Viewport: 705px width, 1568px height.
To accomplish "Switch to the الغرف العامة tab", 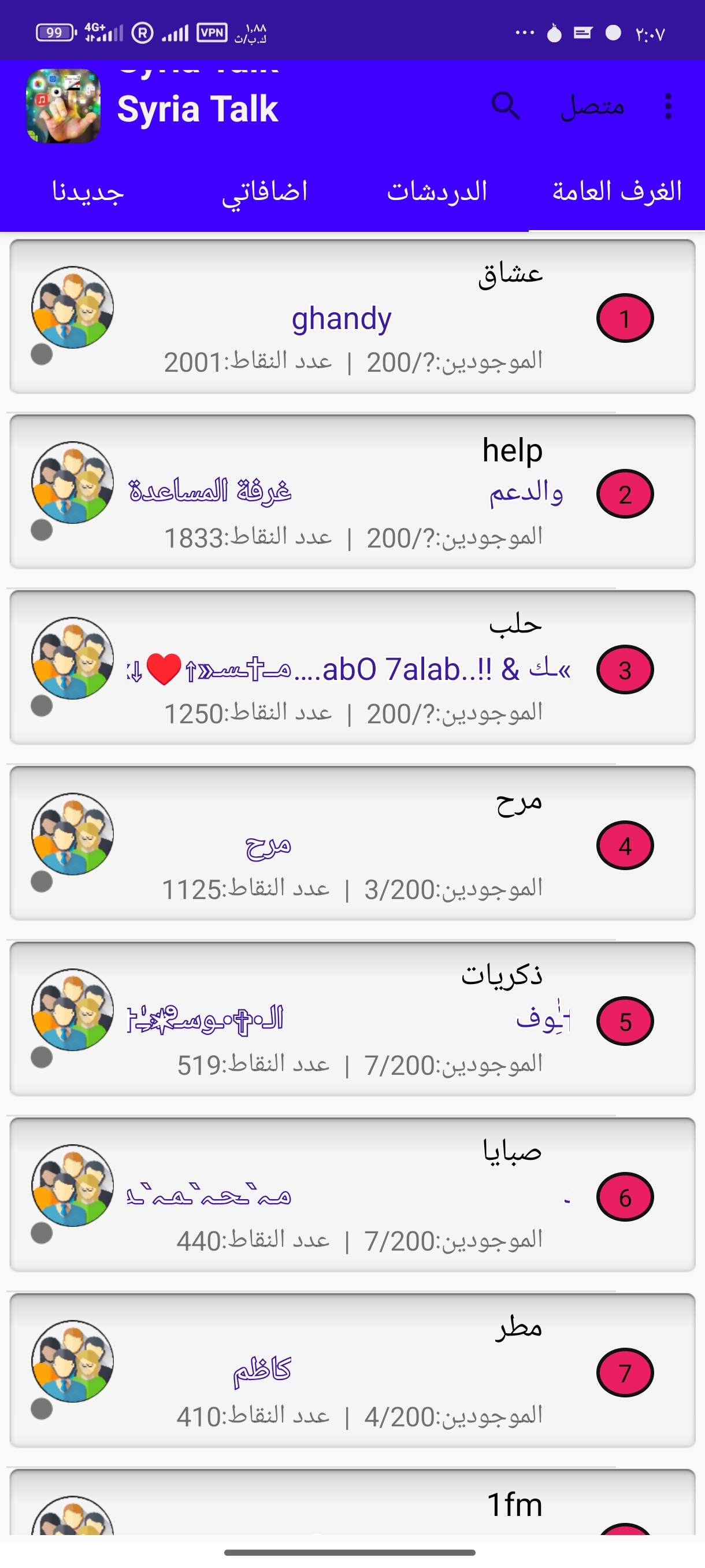I will (x=616, y=192).
